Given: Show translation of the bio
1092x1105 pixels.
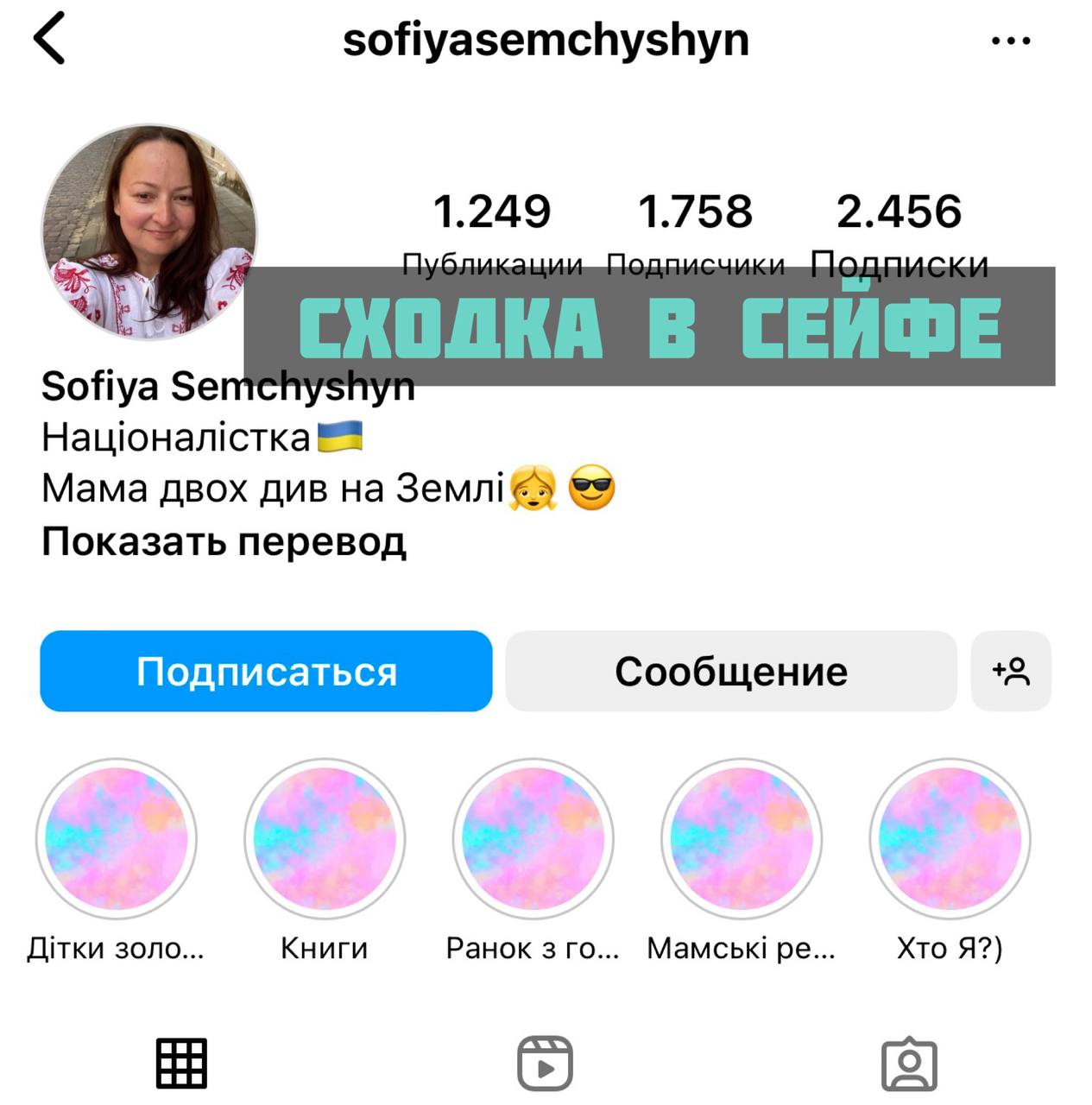Looking at the screenshot, I should [224, 542].
